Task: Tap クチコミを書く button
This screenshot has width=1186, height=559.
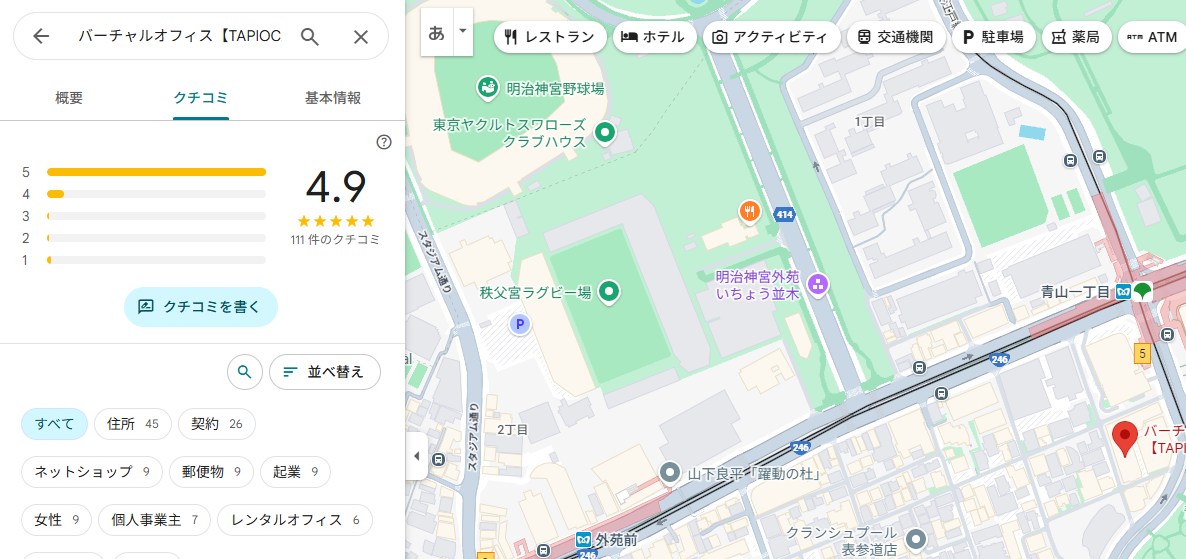Action: [x=200, y=307]
